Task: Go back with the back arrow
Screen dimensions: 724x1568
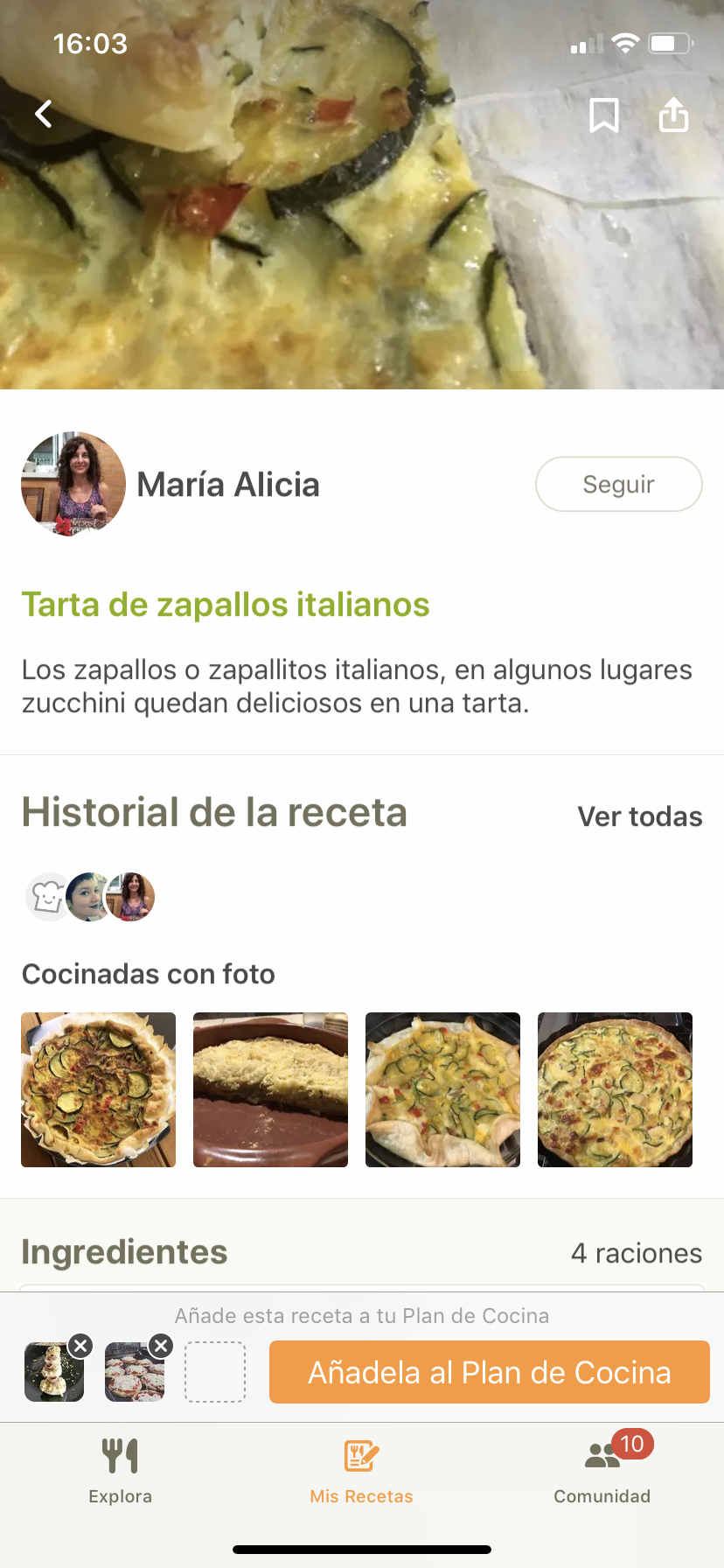Action: pos(42,114)
